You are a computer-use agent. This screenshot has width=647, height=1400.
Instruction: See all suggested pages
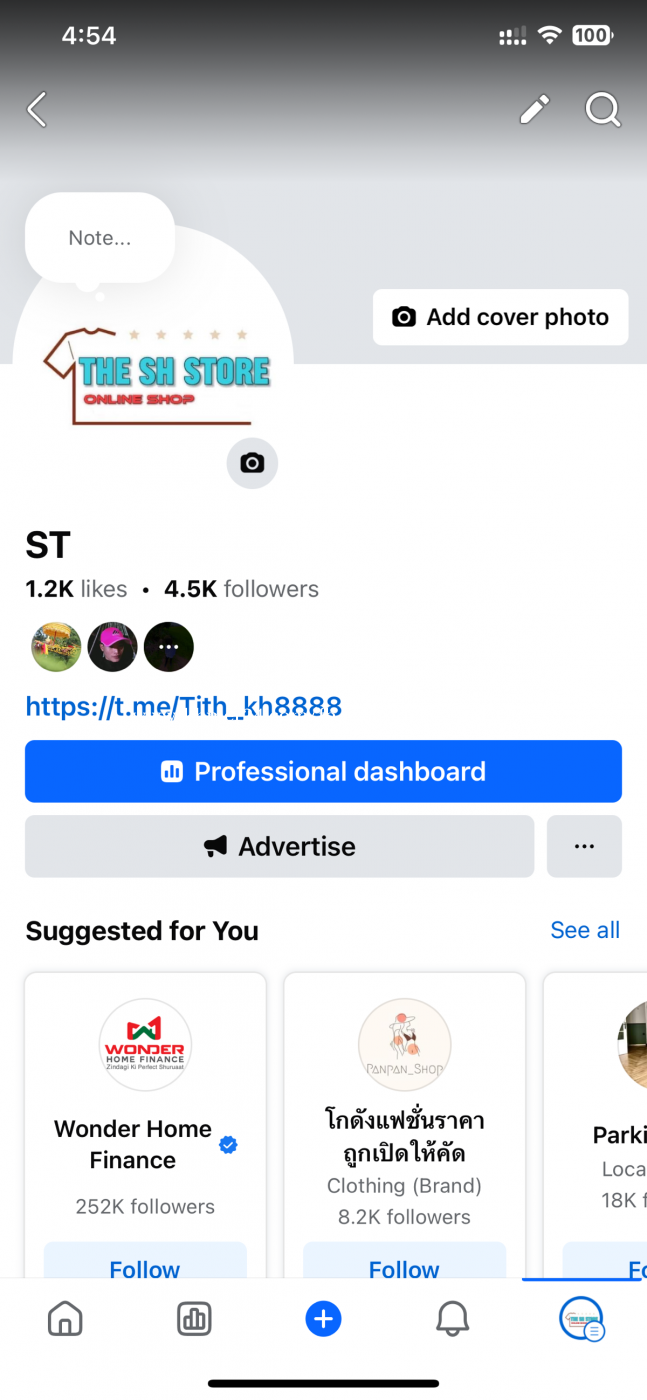(x=585, y=930)
